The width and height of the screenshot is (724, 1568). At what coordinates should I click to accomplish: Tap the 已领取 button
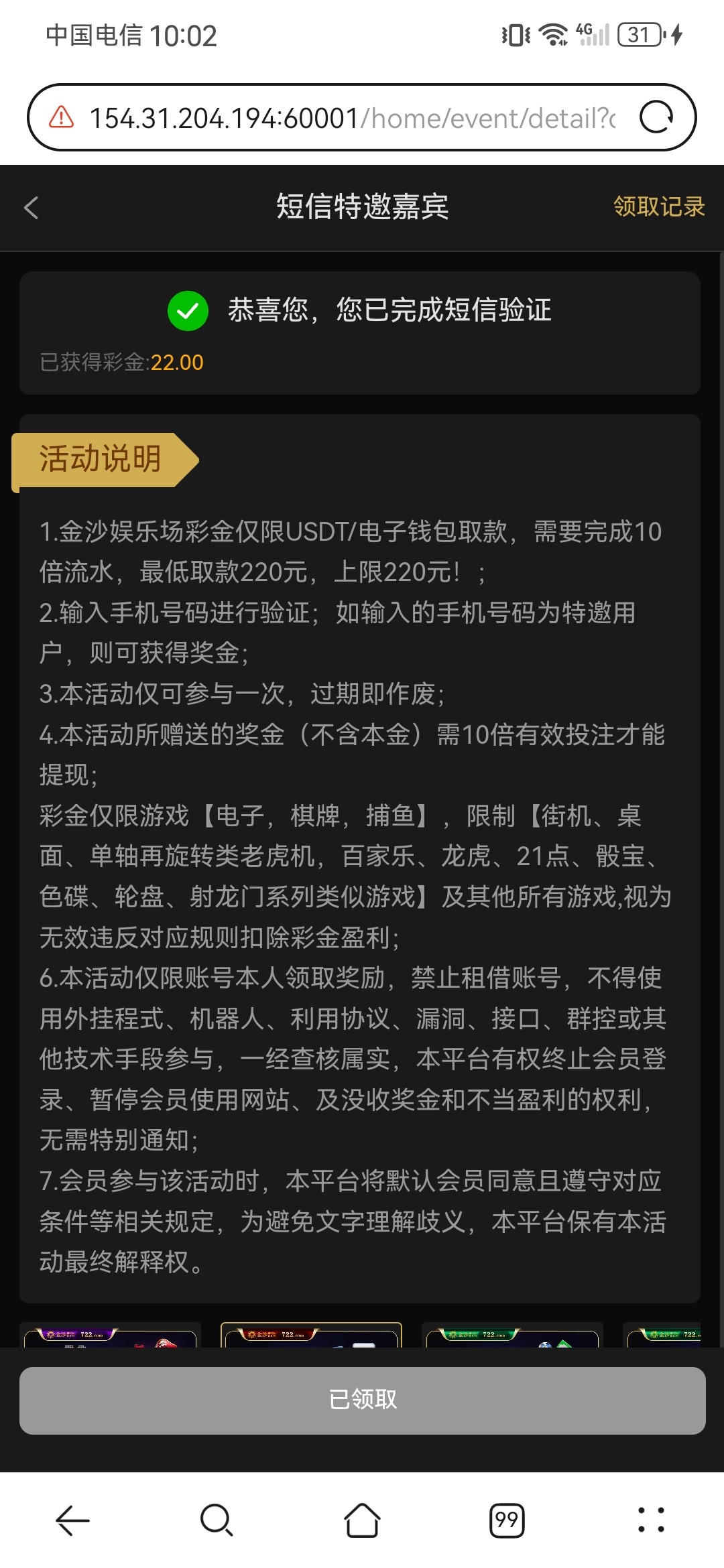click(x=362, y=1400)
